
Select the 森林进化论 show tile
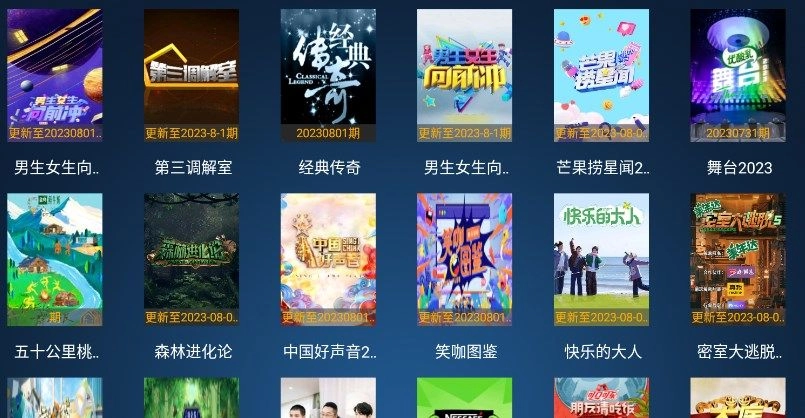[191, 259]
